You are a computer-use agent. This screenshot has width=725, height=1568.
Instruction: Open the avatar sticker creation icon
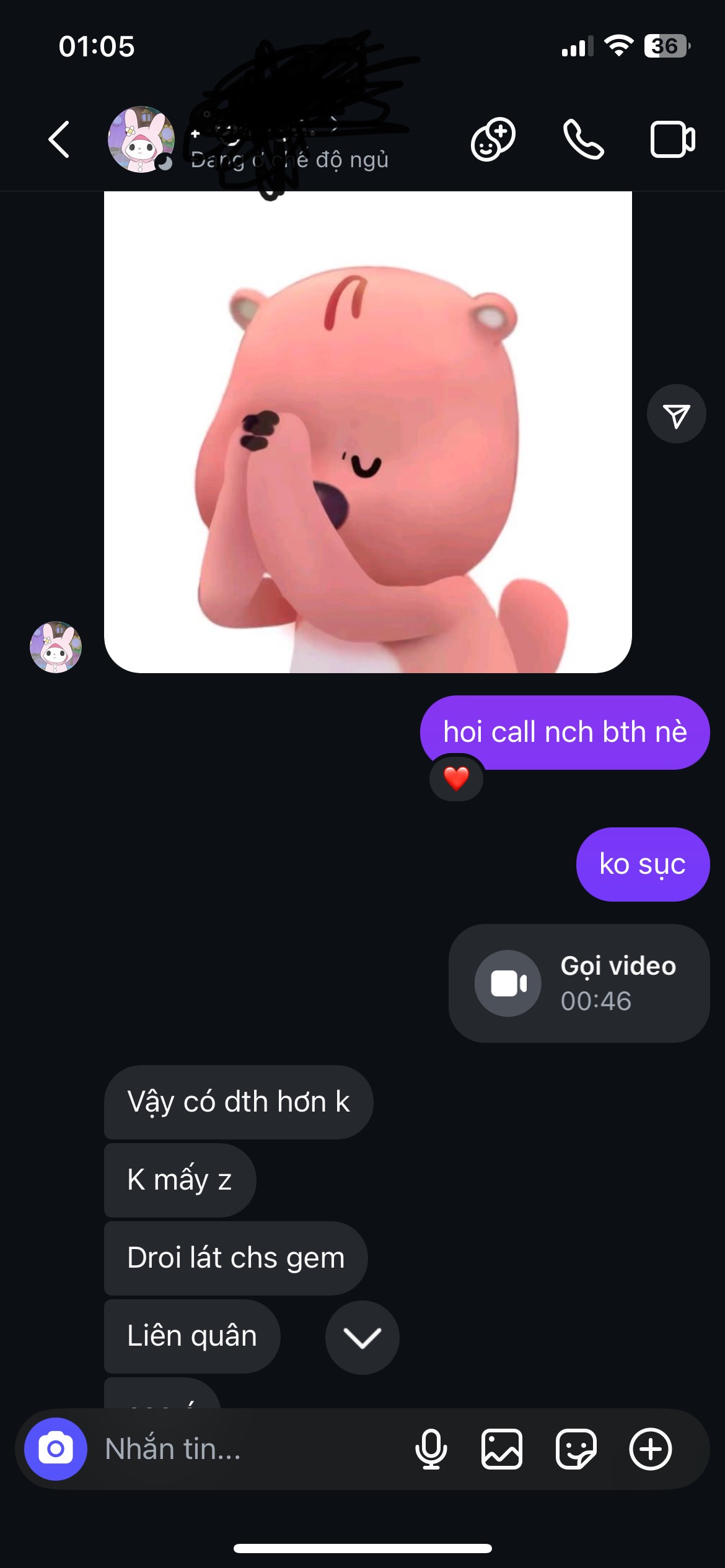click(x=493, y=139)
